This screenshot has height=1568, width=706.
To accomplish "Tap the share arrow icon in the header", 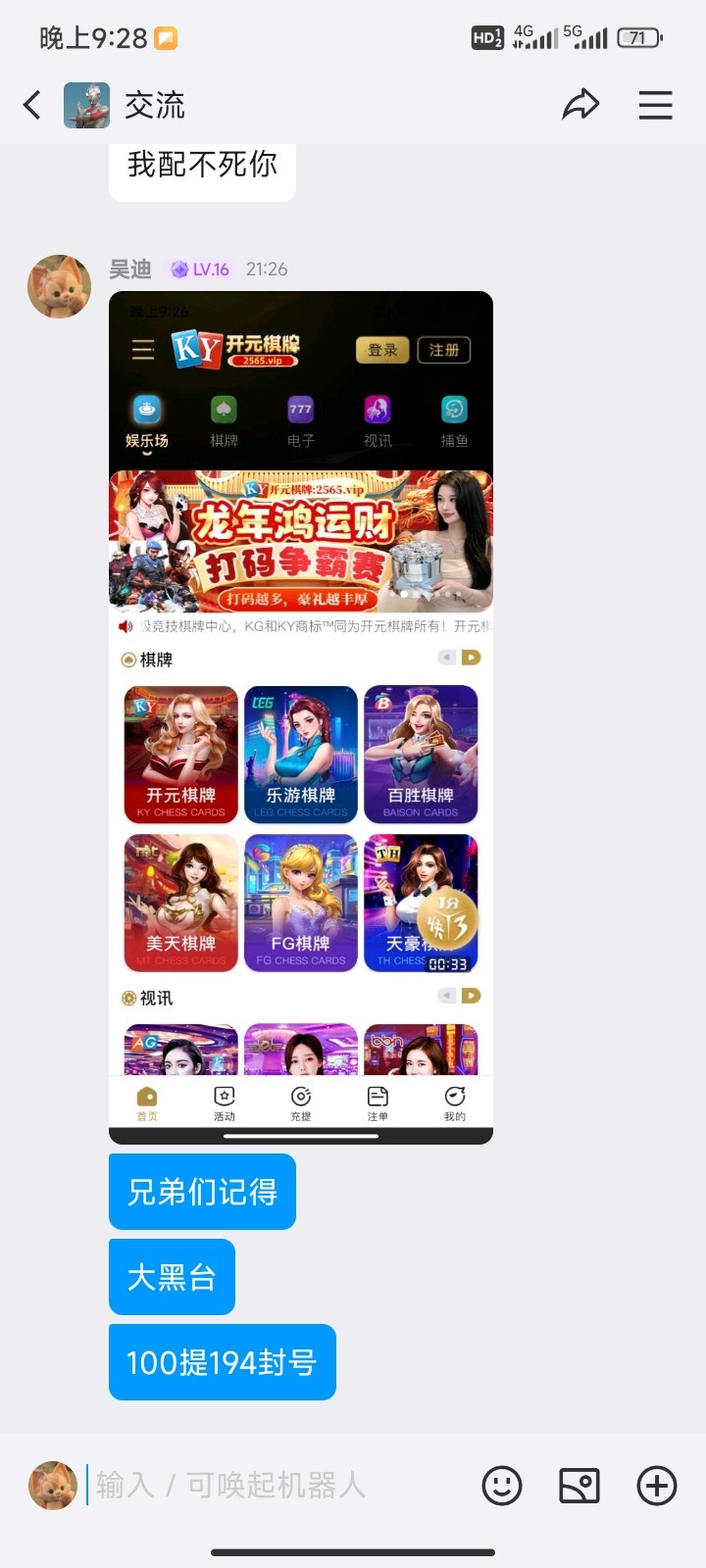I will click(x=580, y=105).
